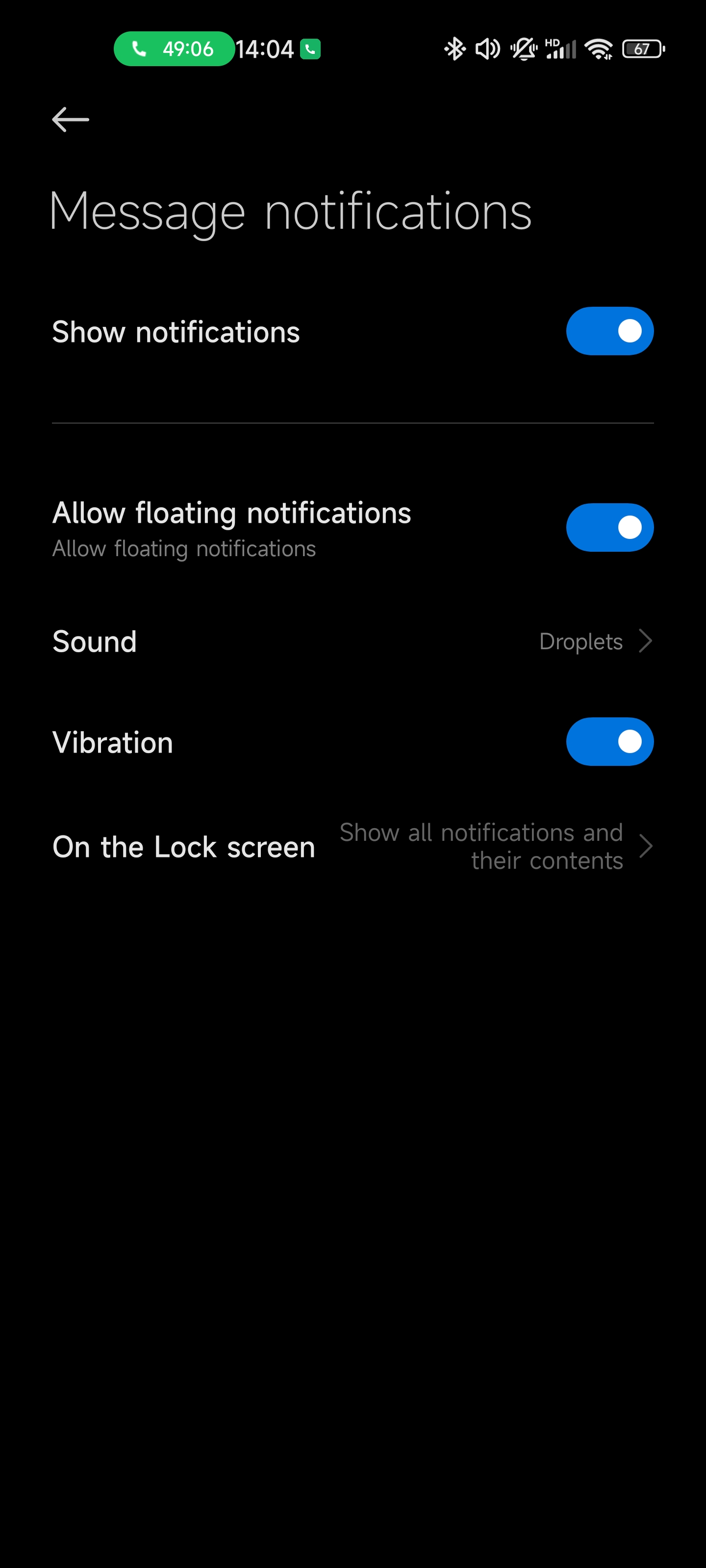Disable Allow floating notifications
The width and height of the screenshot is (706, 1568).
(610, 527)
